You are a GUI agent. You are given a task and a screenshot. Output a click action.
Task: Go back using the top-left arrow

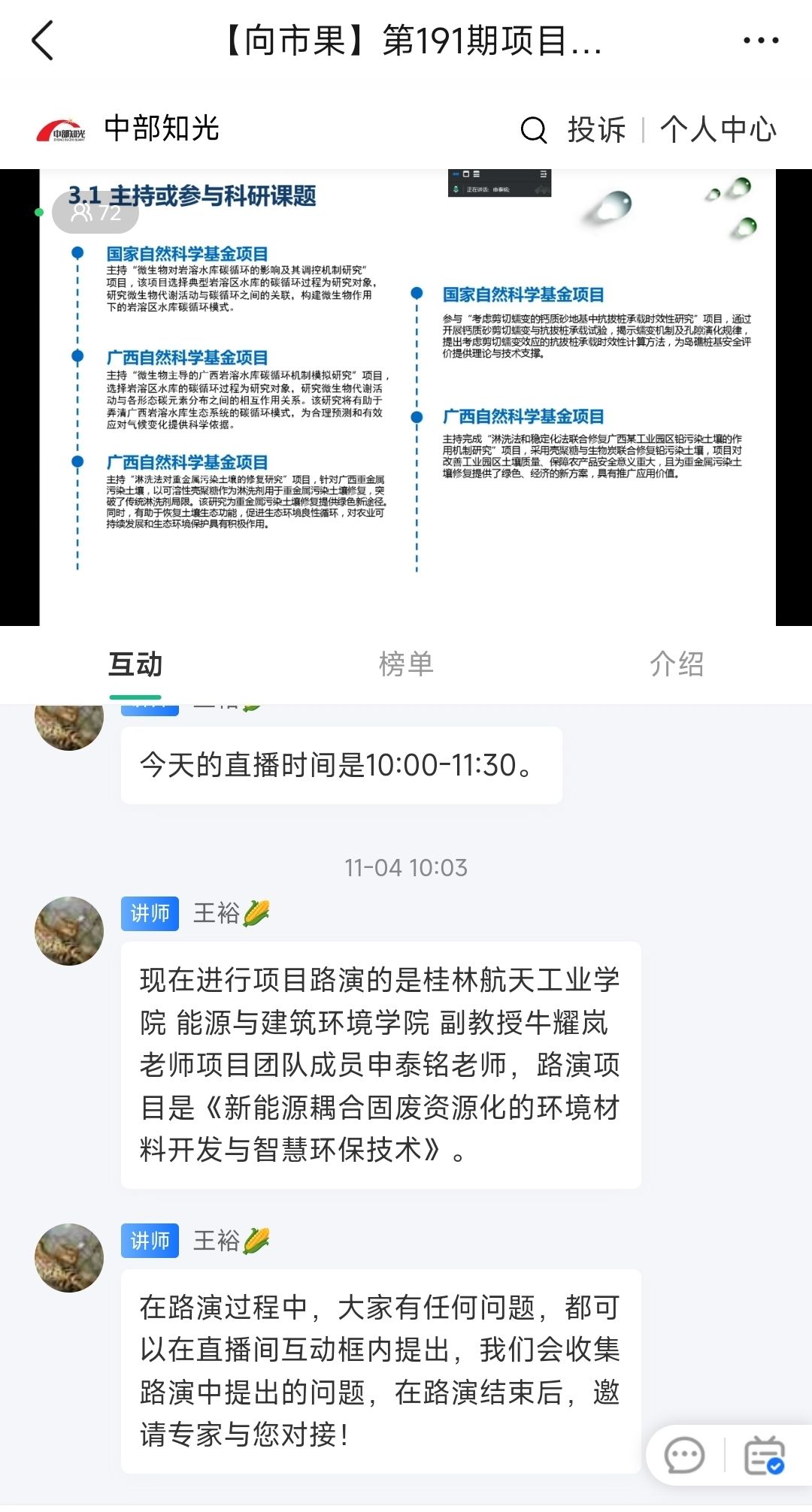[x=43, y=41]
